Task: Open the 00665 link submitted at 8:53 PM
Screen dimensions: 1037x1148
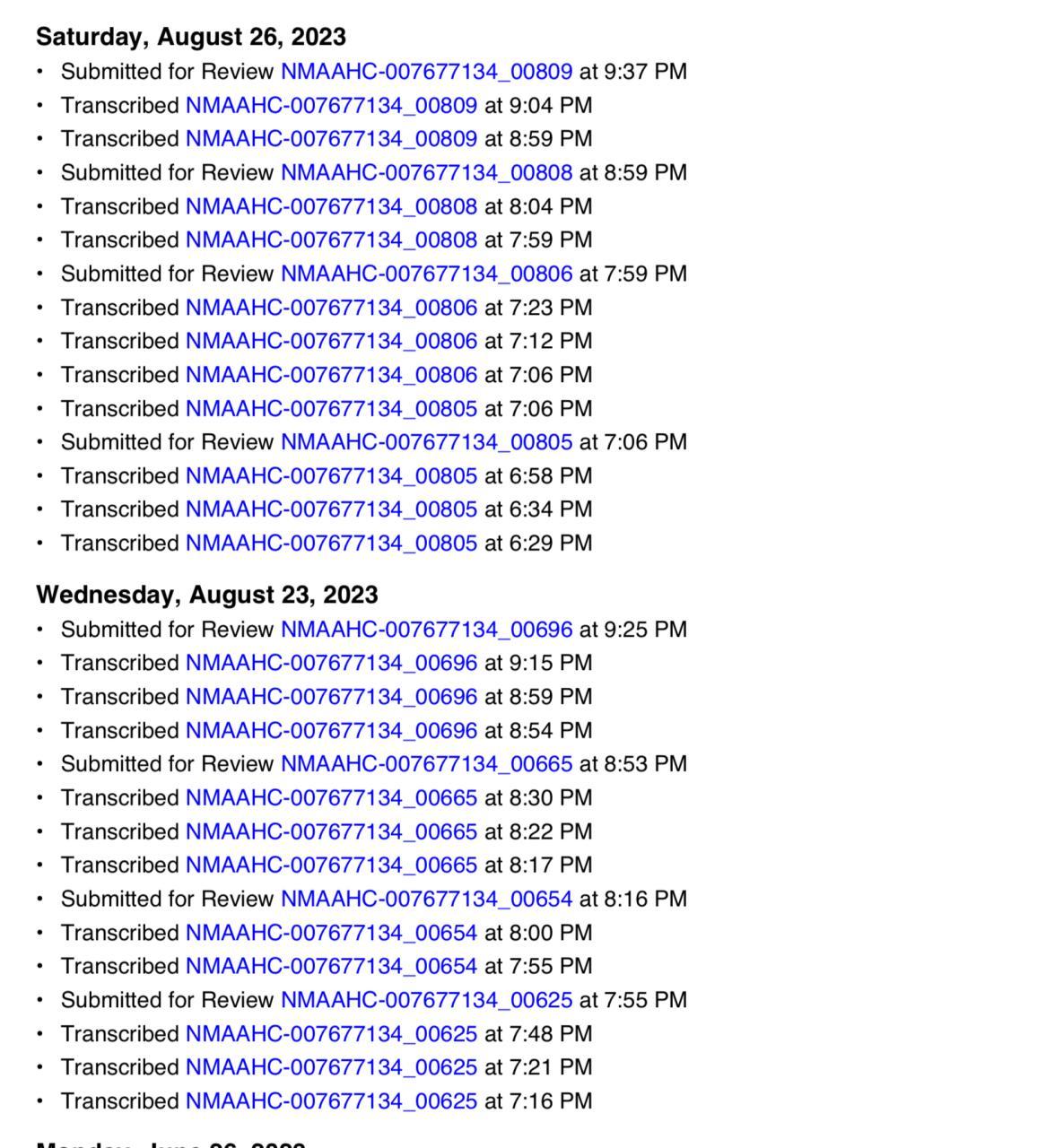Action: (x=426, y=764)
